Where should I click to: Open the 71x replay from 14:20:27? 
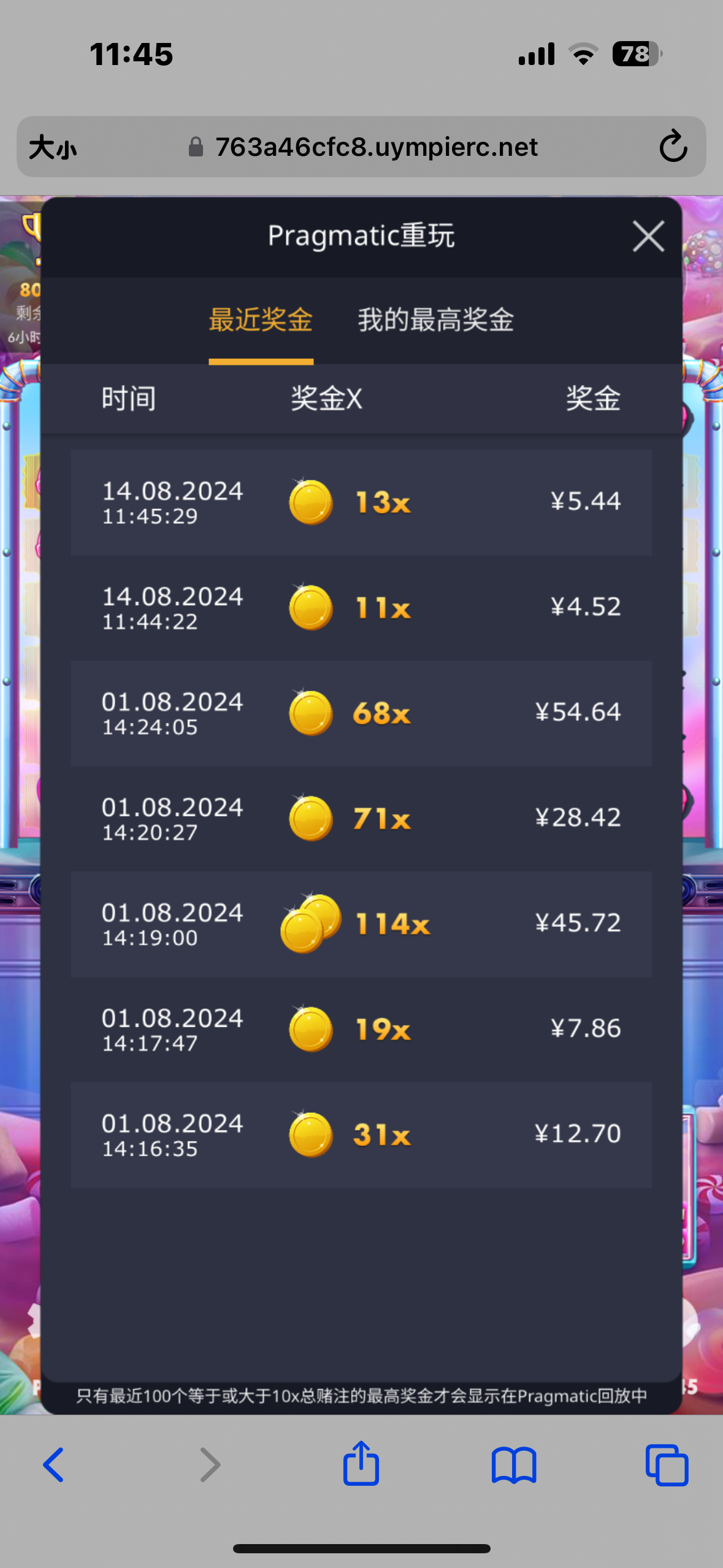361,818
